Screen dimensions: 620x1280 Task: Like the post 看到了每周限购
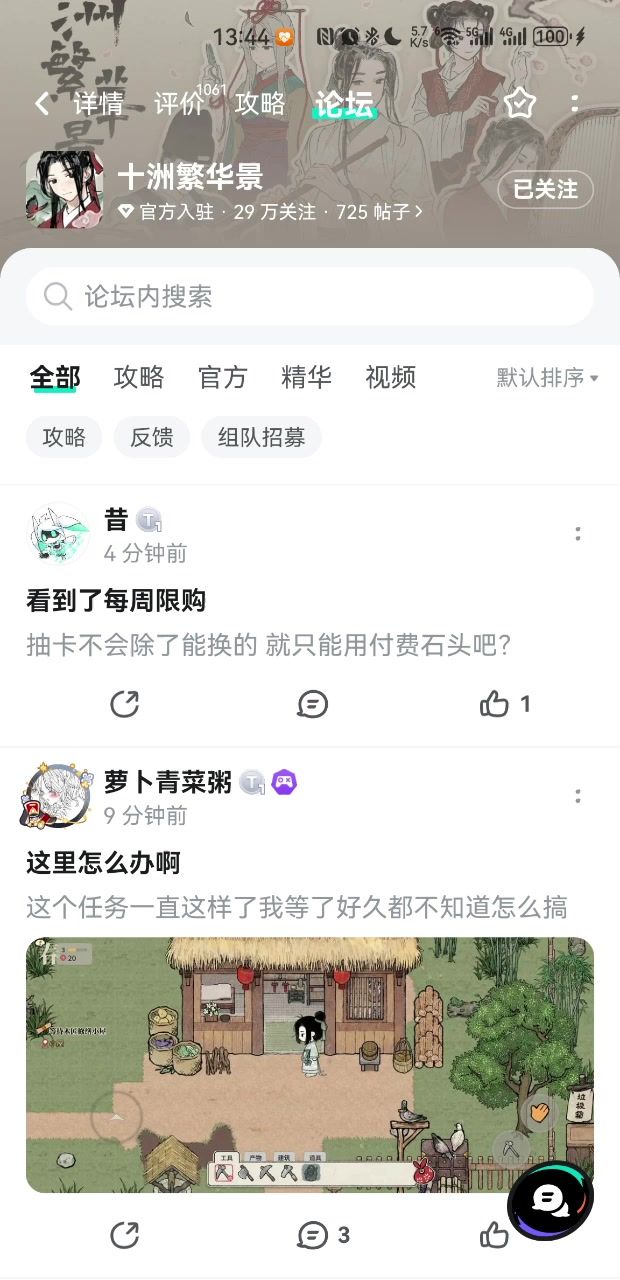[x=495, y=704]
